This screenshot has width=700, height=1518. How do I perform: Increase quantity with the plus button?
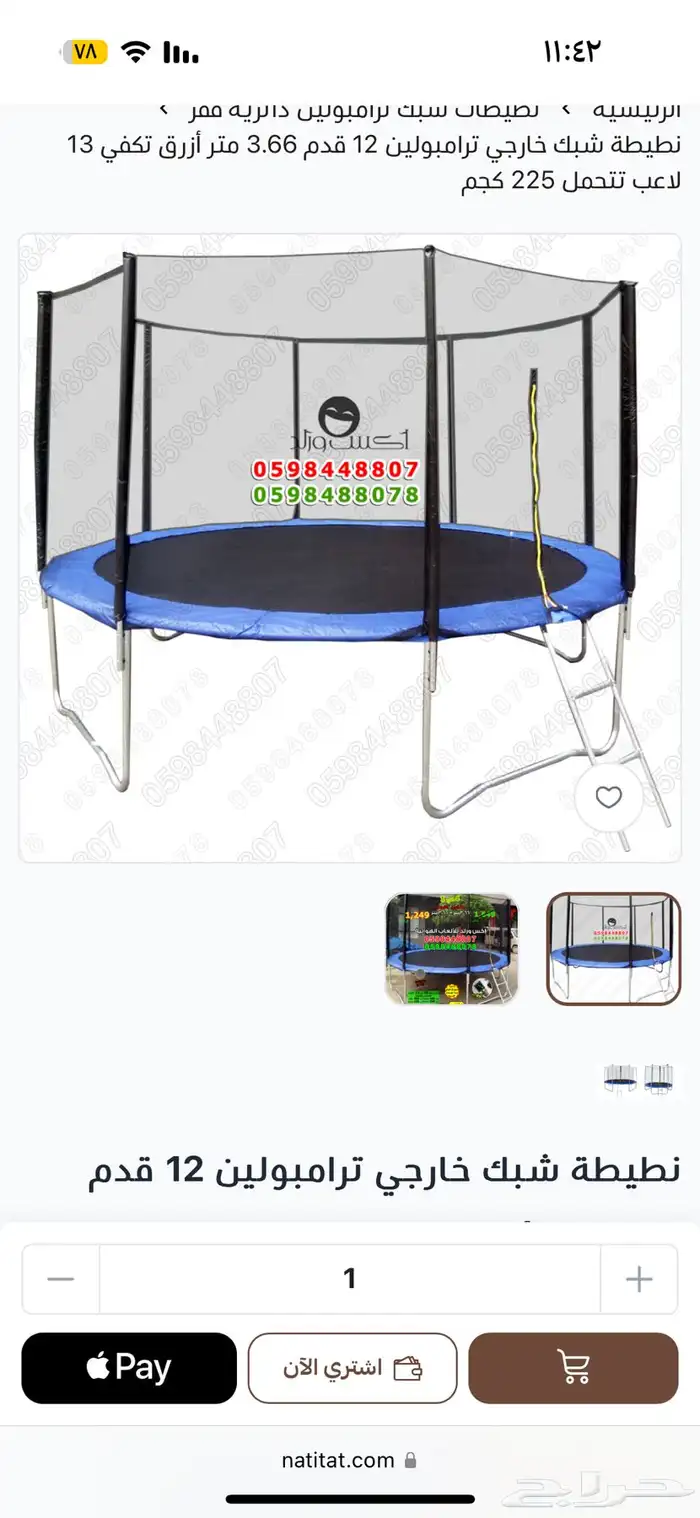(x=638, y=1279)
